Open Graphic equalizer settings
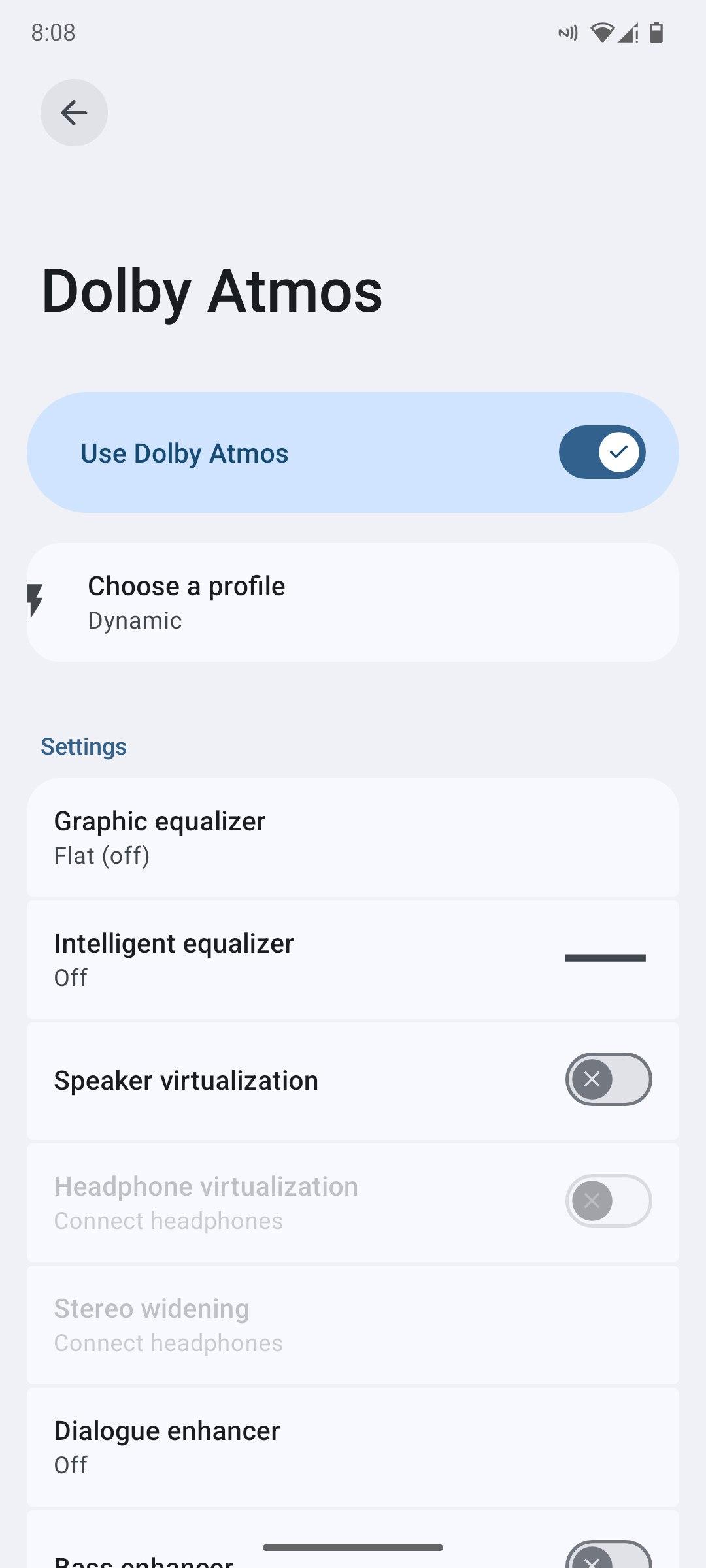 [353, 838]
